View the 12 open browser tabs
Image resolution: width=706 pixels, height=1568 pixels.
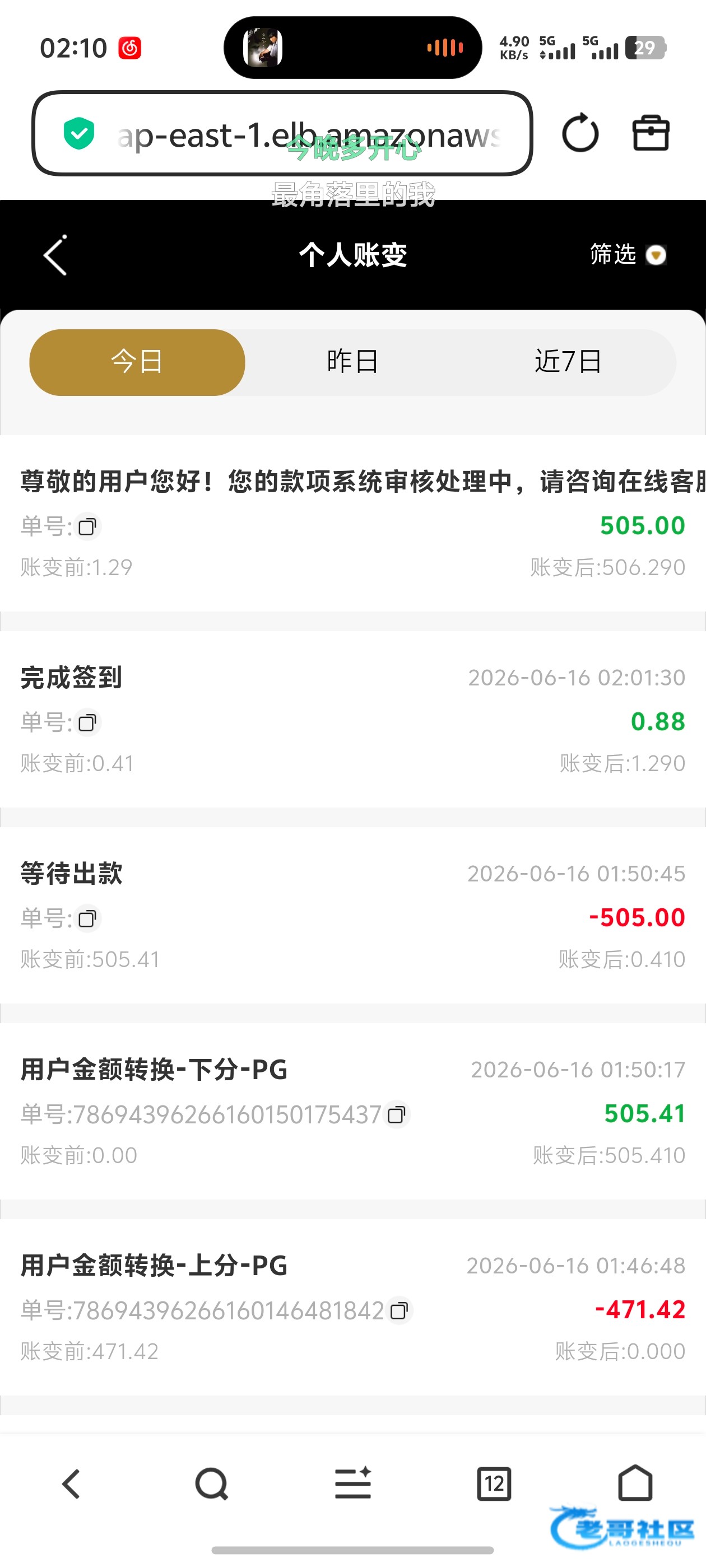click(494, 1484)
